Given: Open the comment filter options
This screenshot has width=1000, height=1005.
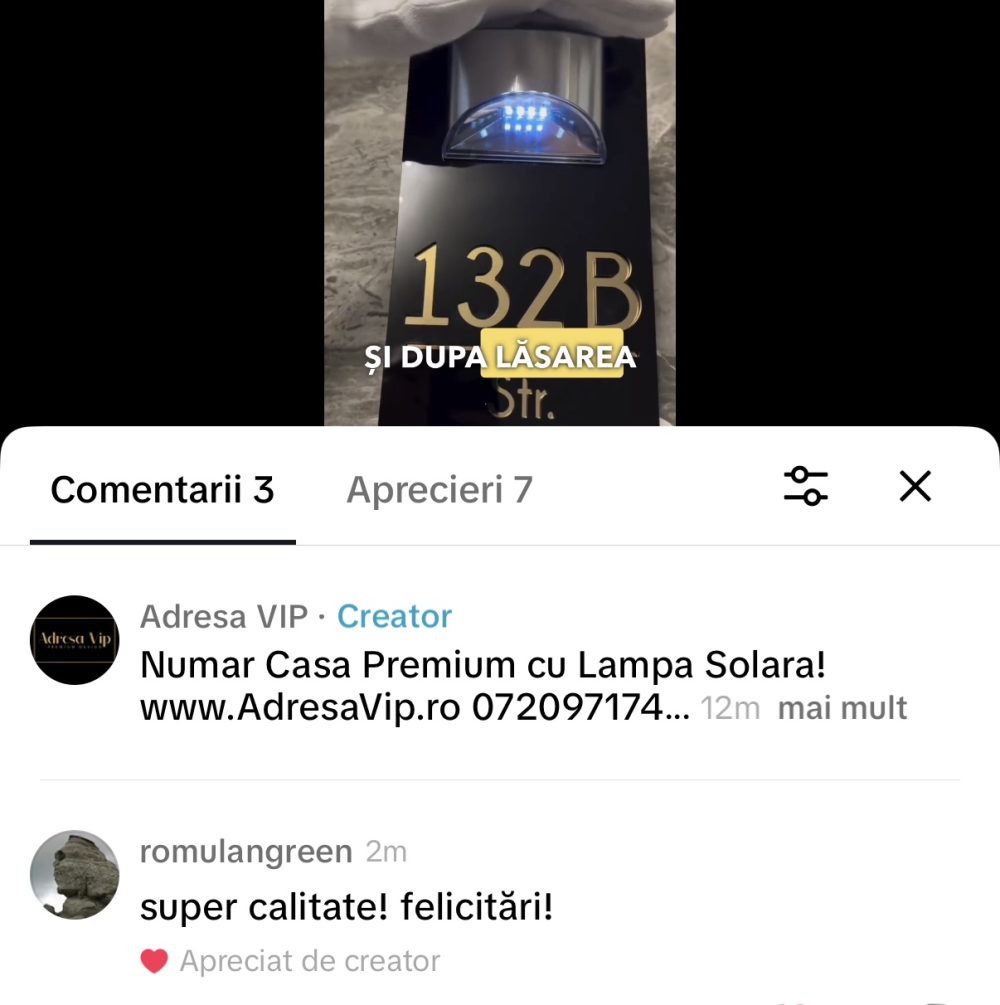Looking at the screenshot, I should (x=805, y=487).
